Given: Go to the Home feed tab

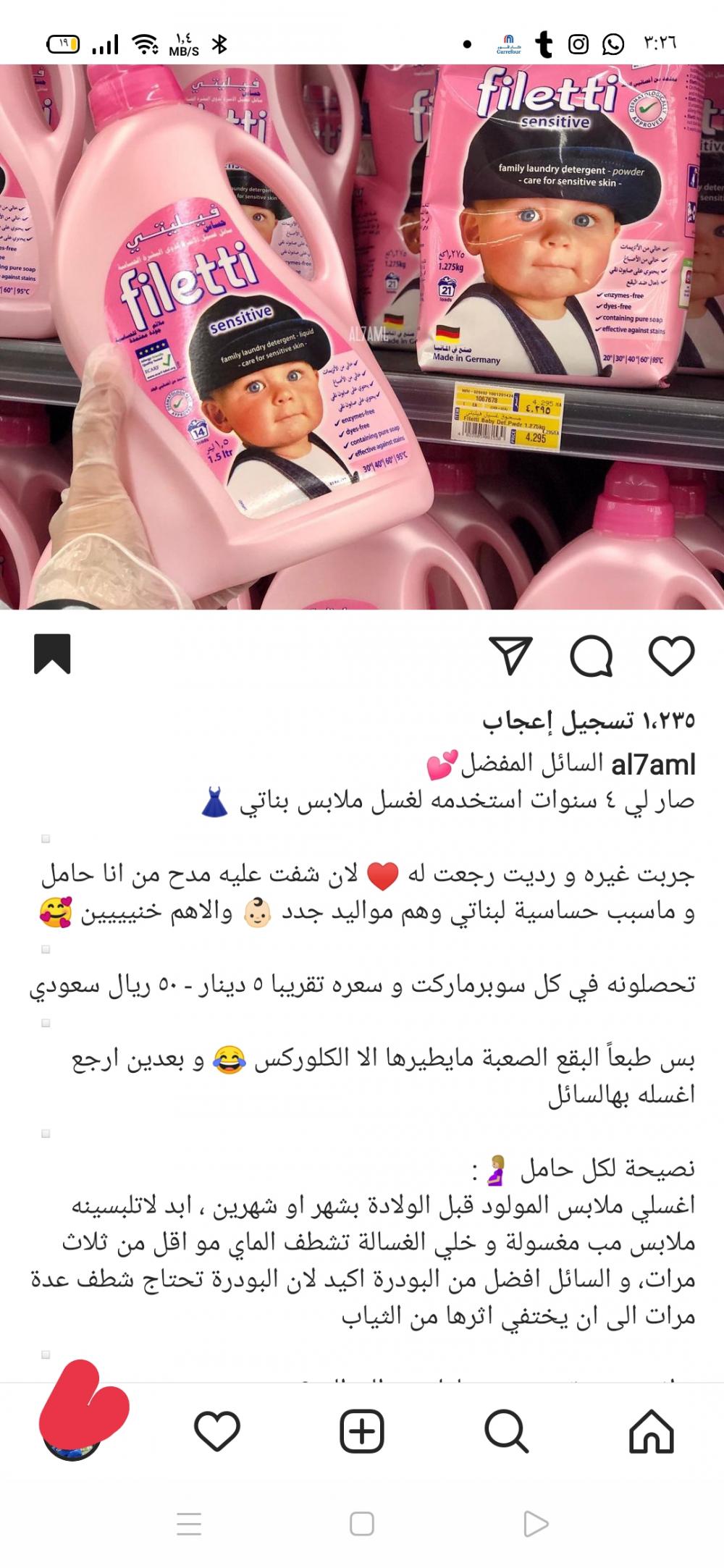Looking at the screenshot, I should [x=651, y=1431].
